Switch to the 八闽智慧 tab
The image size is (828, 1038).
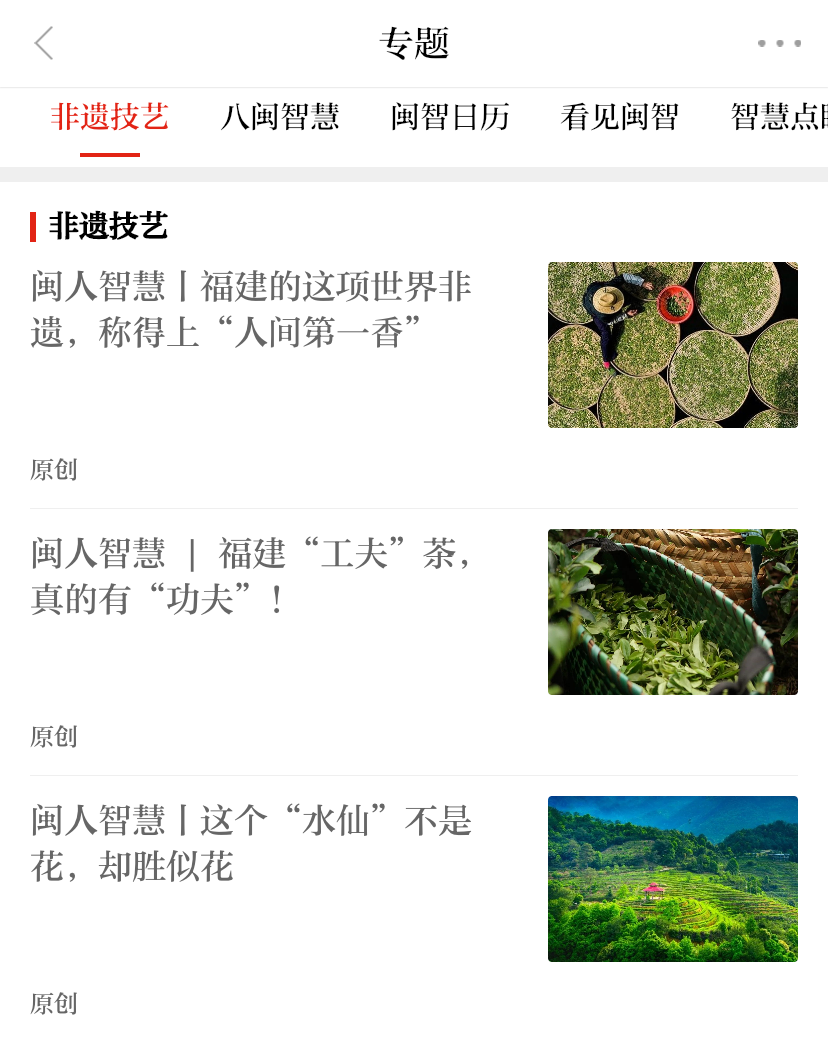click(280, 117)
